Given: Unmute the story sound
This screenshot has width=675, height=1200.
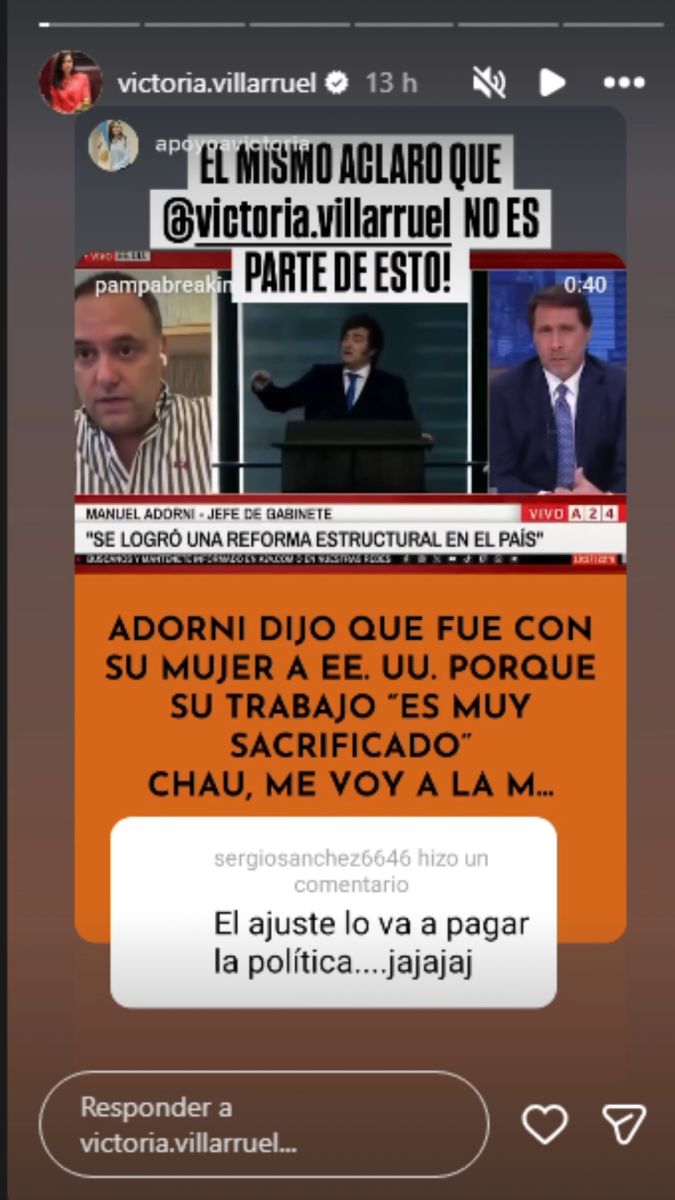Looking at the screenshot, I should (489, 83).
